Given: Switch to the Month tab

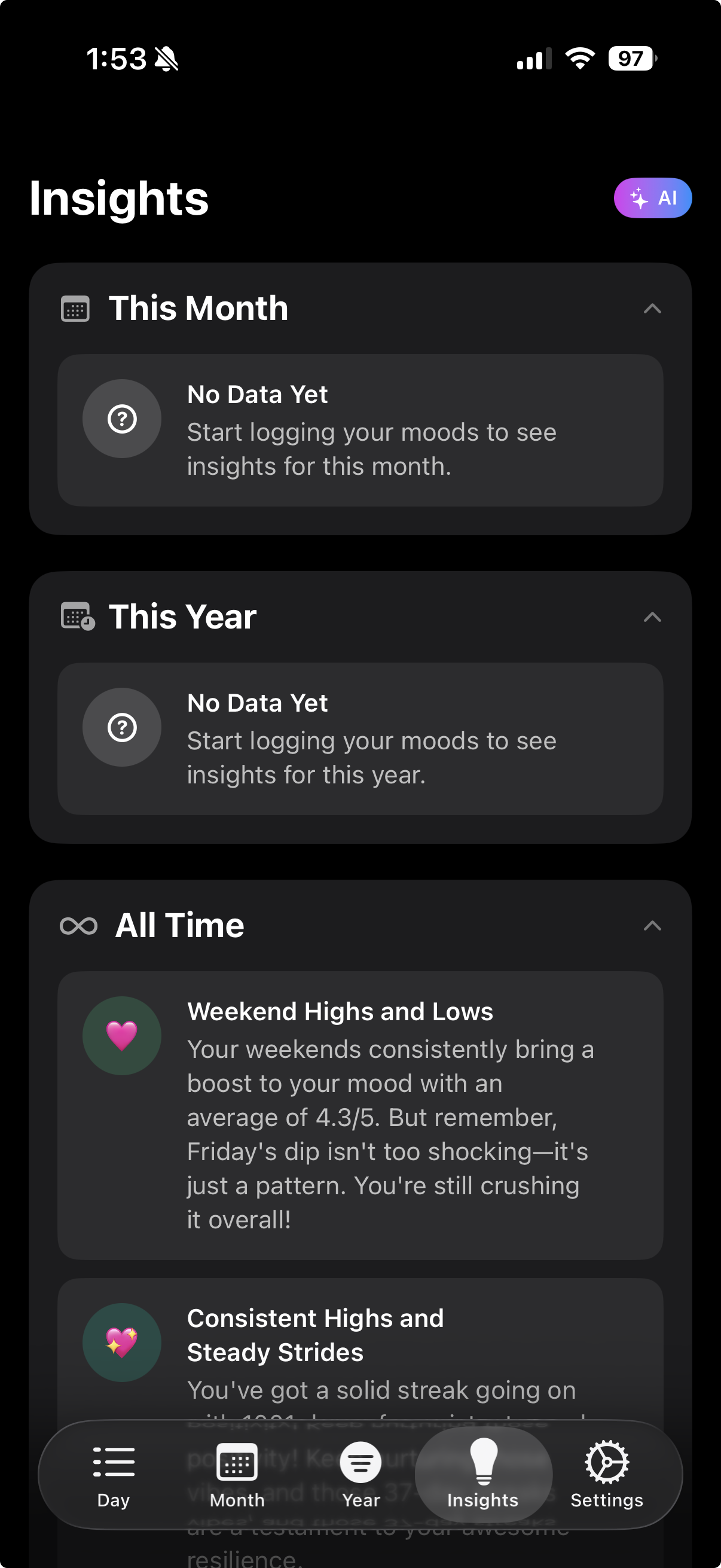Looking at the screenshot, I should [x=237, y=1474].
